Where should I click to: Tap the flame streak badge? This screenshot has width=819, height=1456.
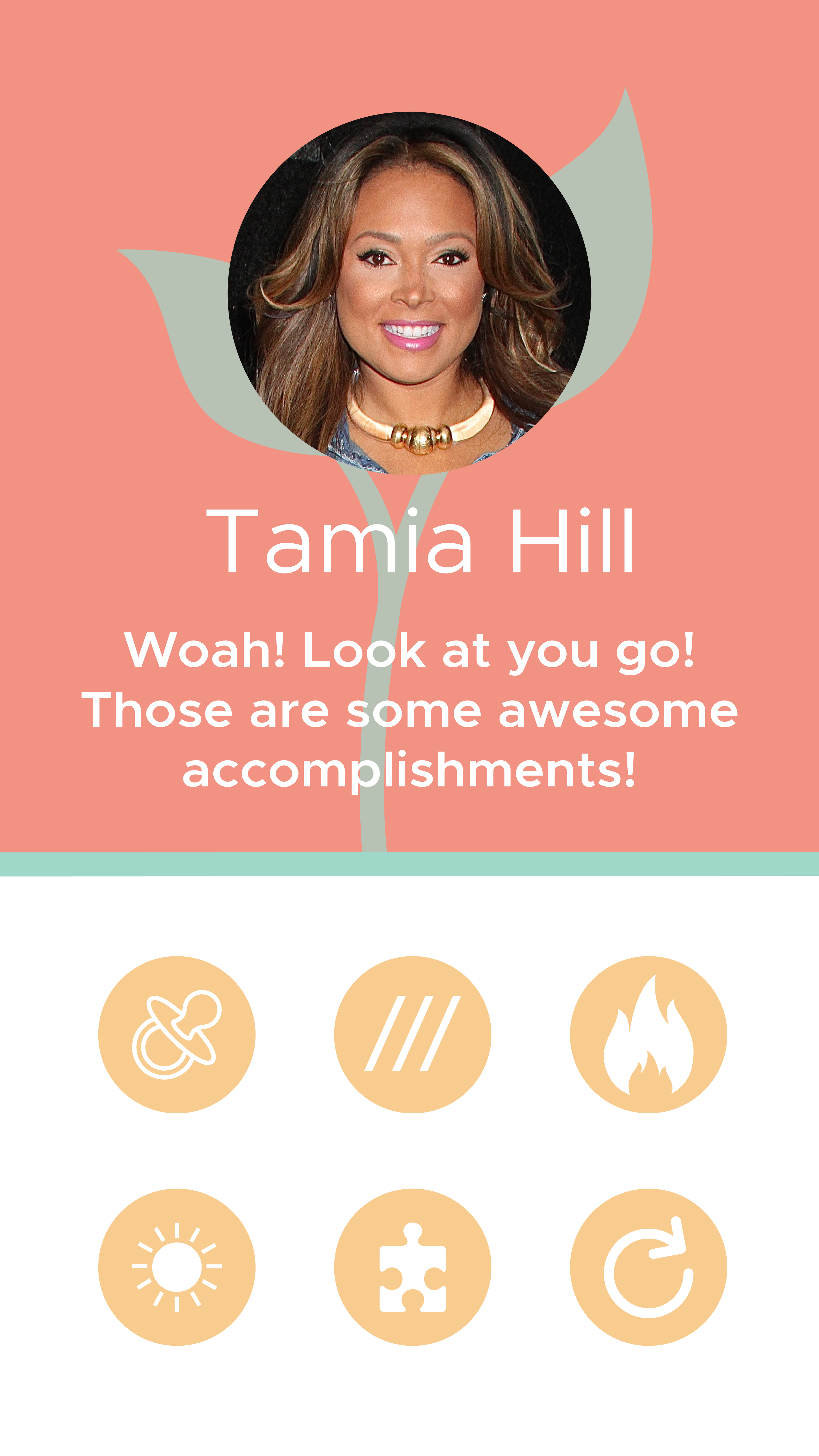pos(648,1034)
